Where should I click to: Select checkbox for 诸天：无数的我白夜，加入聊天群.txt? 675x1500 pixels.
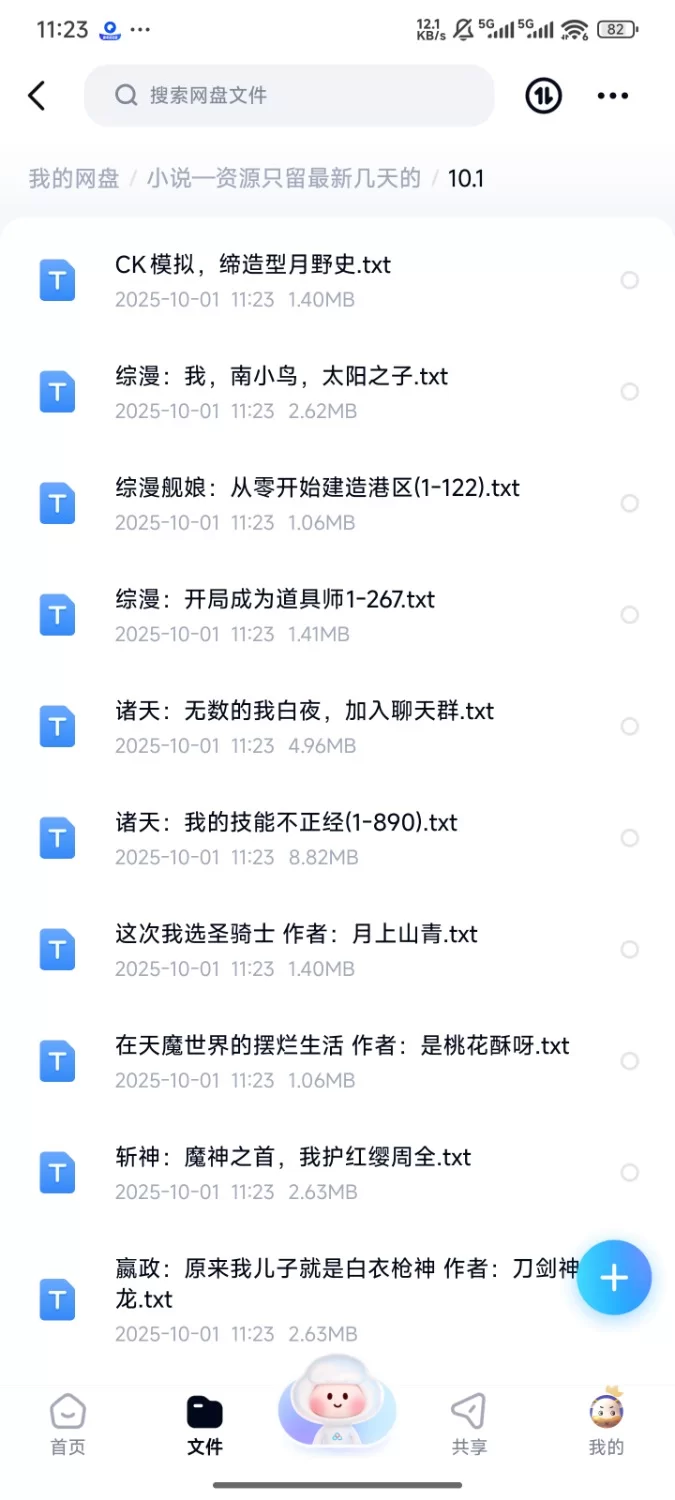click(629, 726)
